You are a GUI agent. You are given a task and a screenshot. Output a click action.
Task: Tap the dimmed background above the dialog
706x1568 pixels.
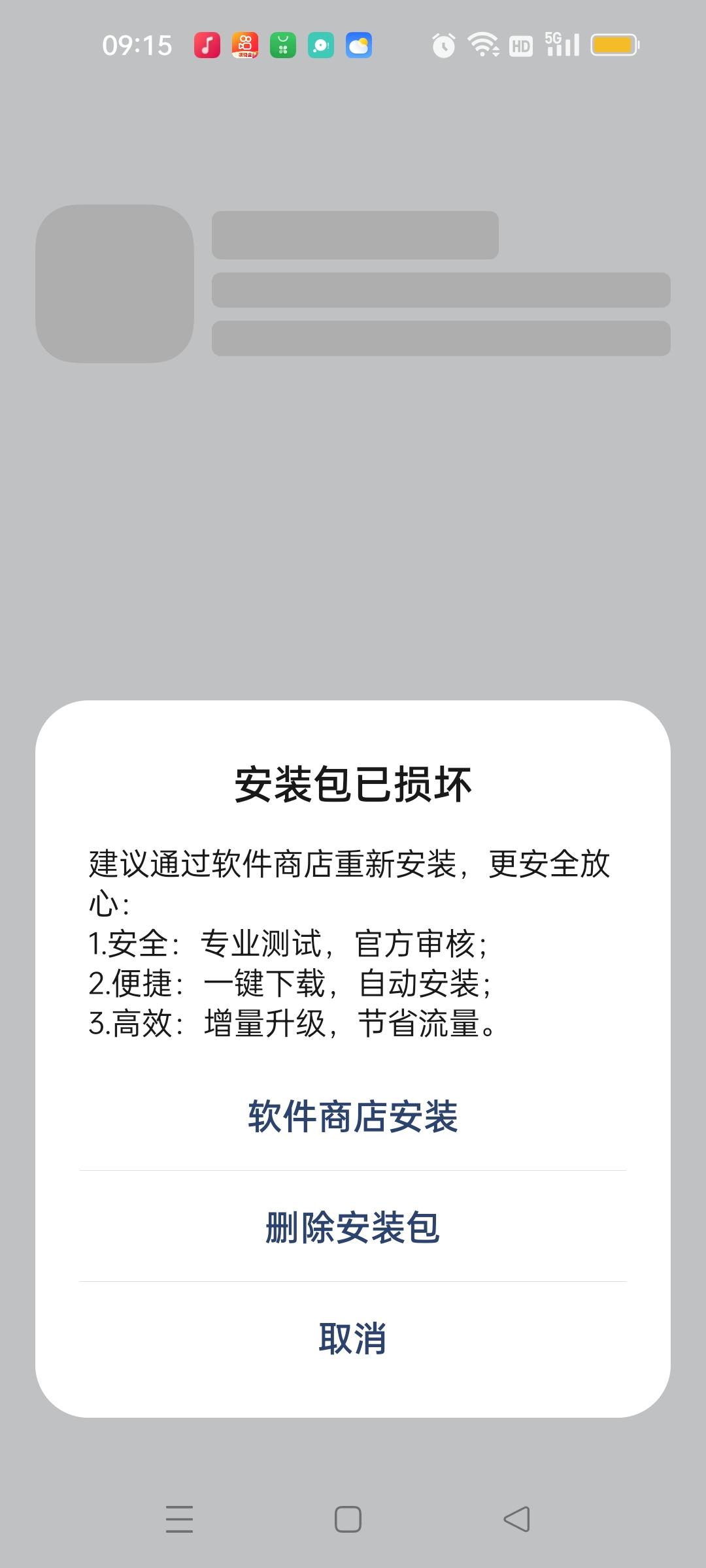coord(353,523)
